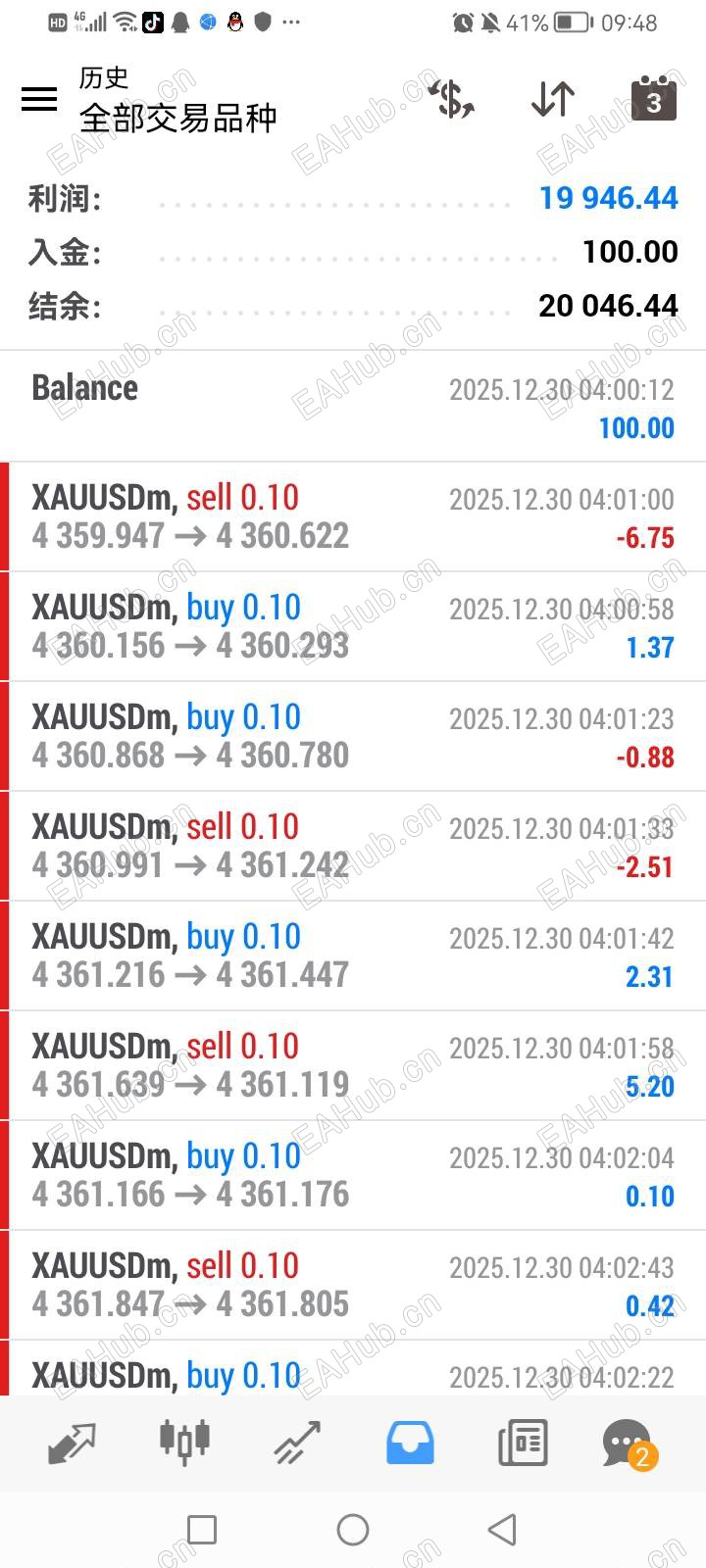Switch to the quotes tab
Image resolution: width=706 pixels, height=1568 pixels.
(73, 1443)
